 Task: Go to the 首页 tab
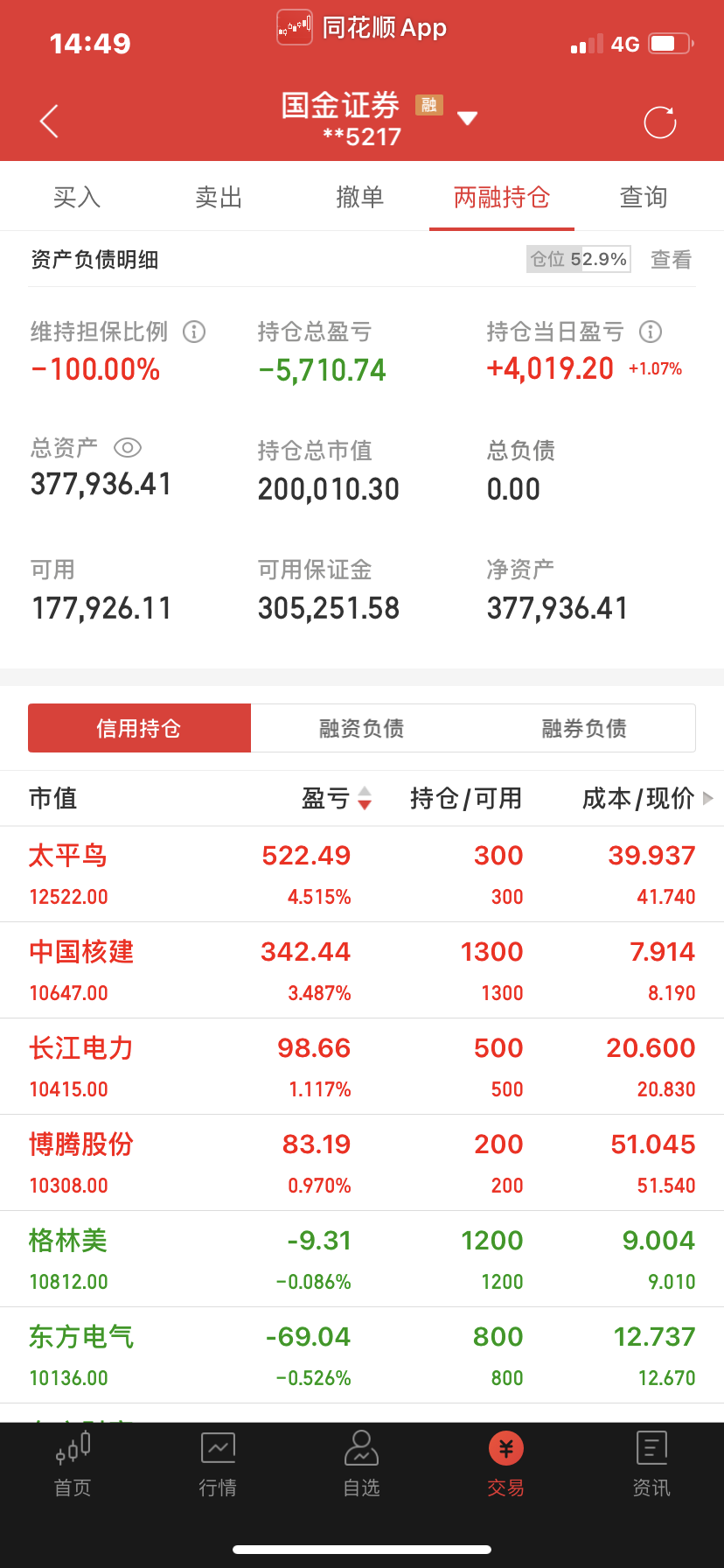tap(73, 1465)
